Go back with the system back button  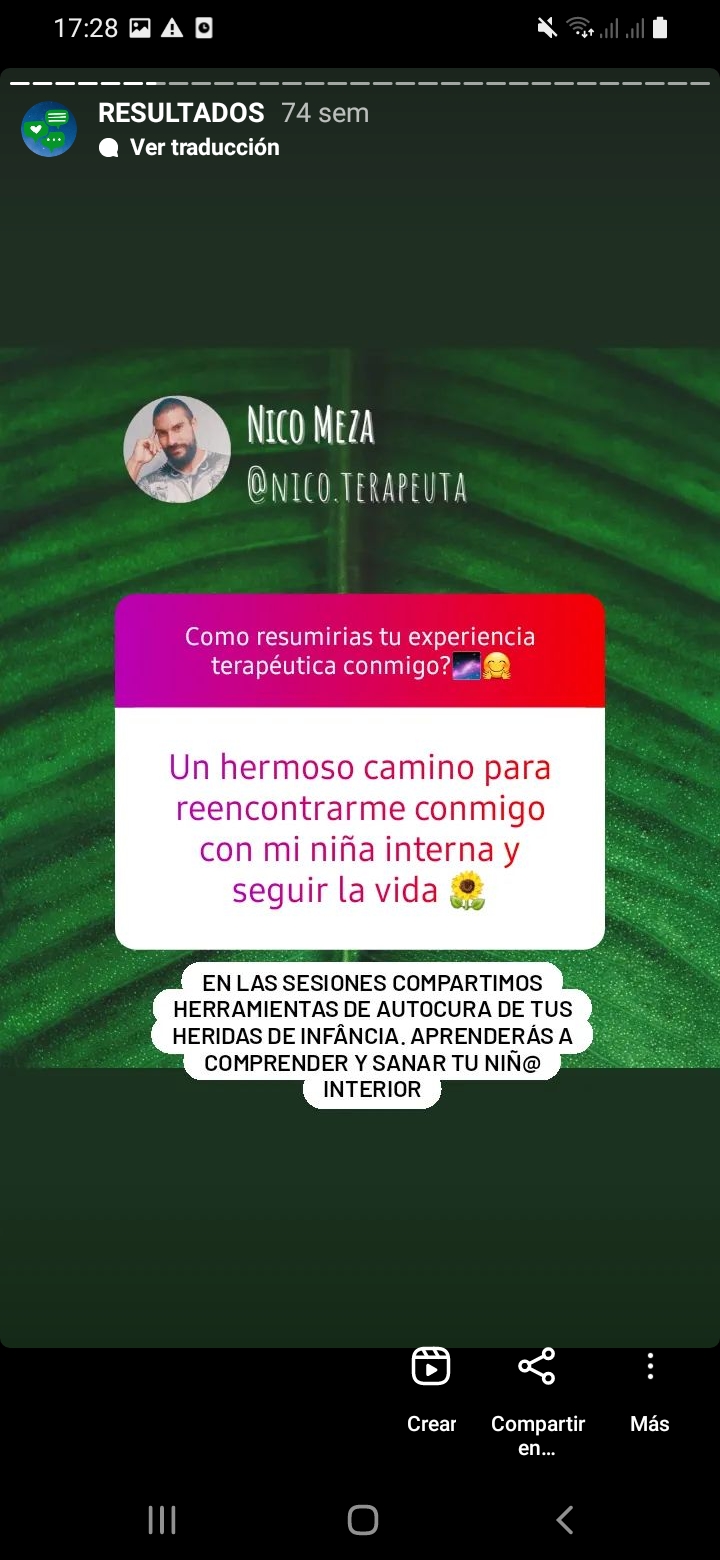[565, 1520]
